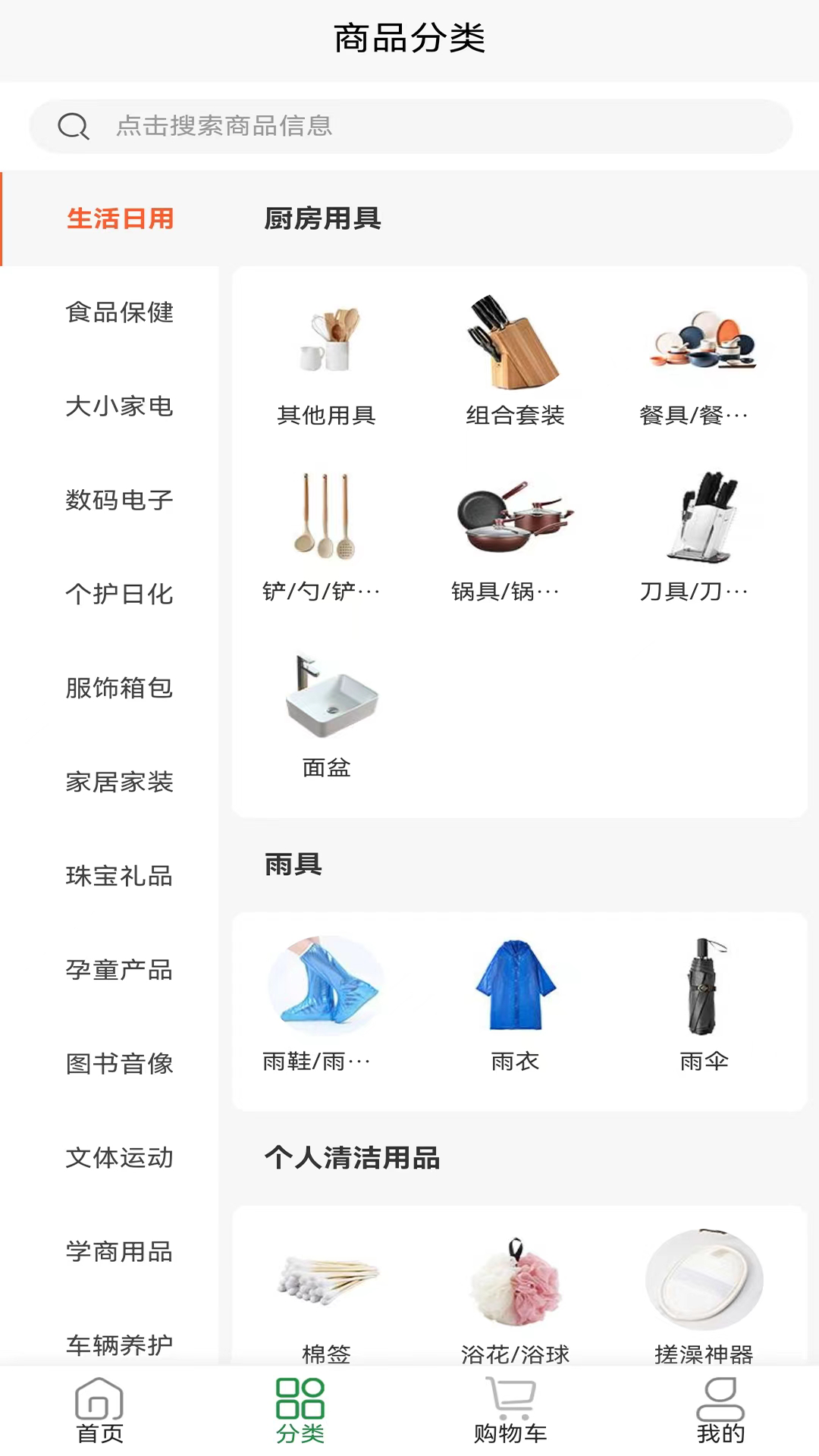This screenshot has height=1456, width=819.
Task: Select the 车辆养护 sidebar category
Action: tap(120, 1342)
